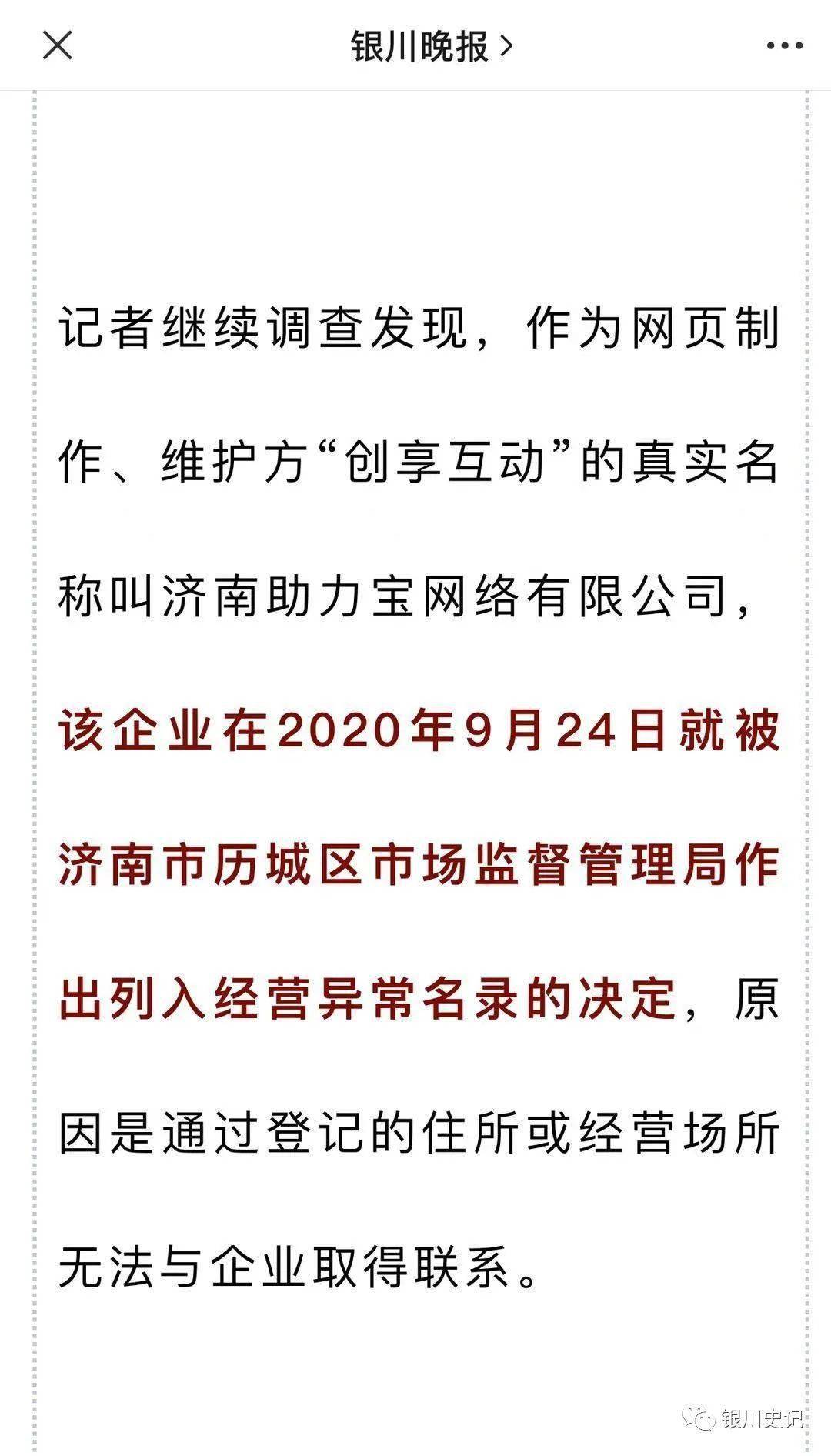
Task: Click the white header background strip
Action: [x=231, y=46]
